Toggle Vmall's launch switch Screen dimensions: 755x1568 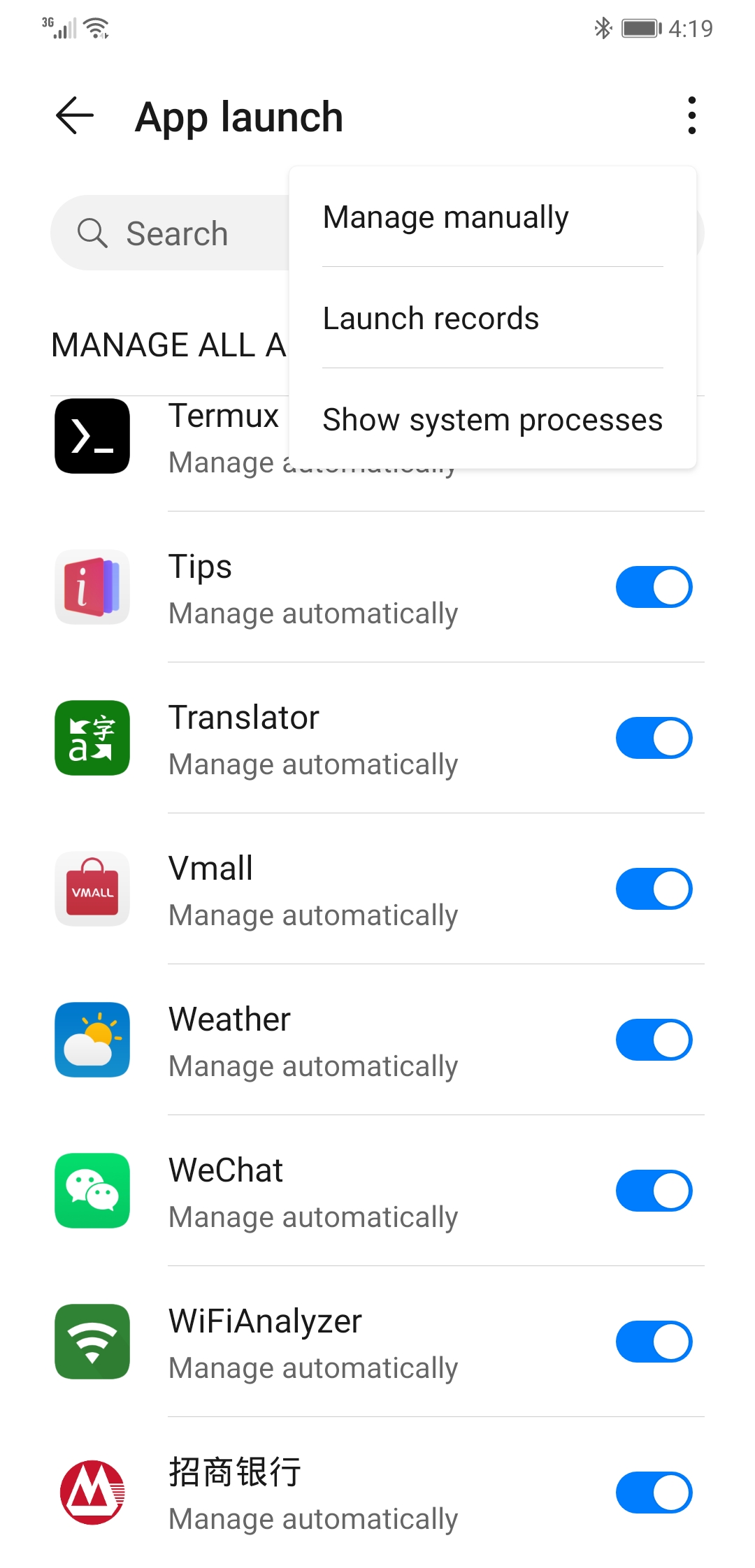pos(654,889)
